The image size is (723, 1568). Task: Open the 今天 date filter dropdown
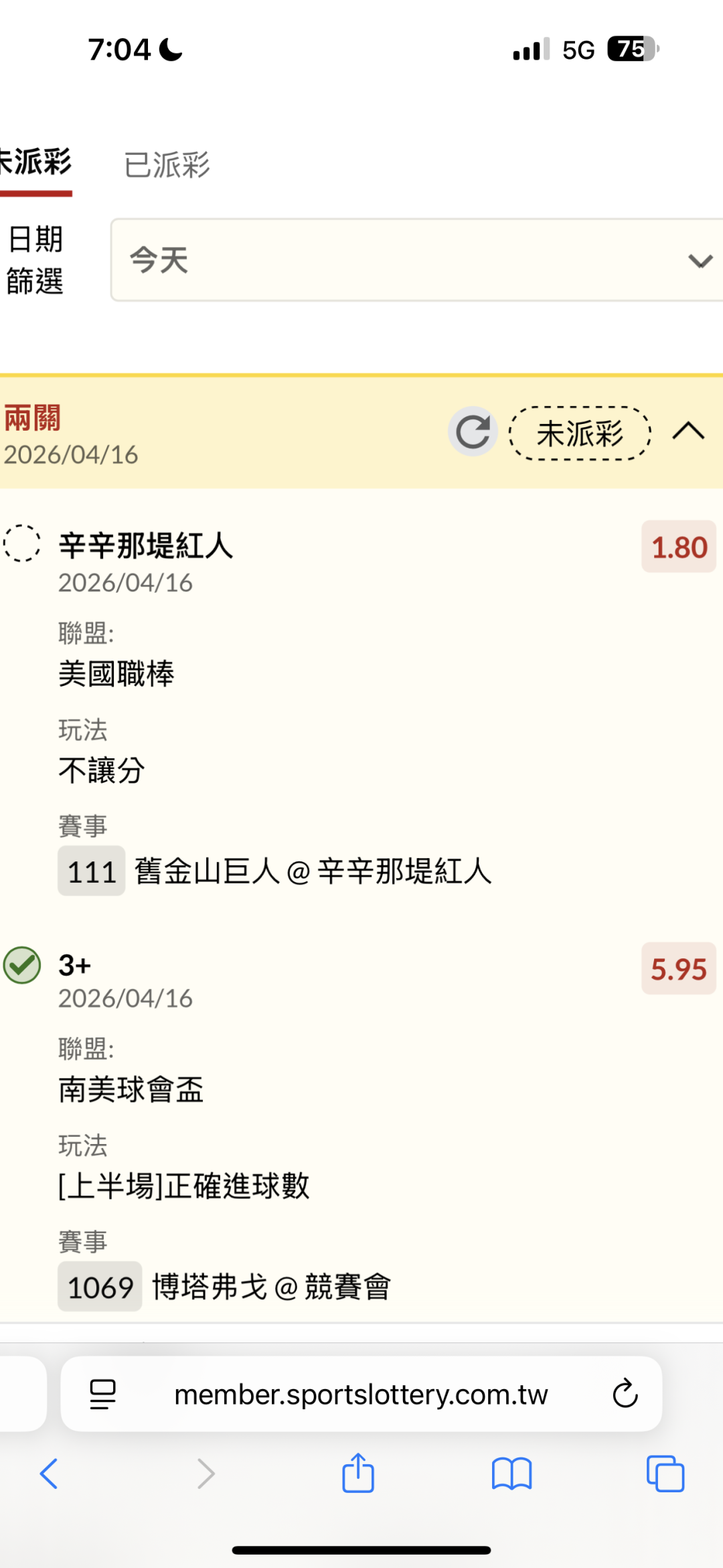click(x=416, y=260)
